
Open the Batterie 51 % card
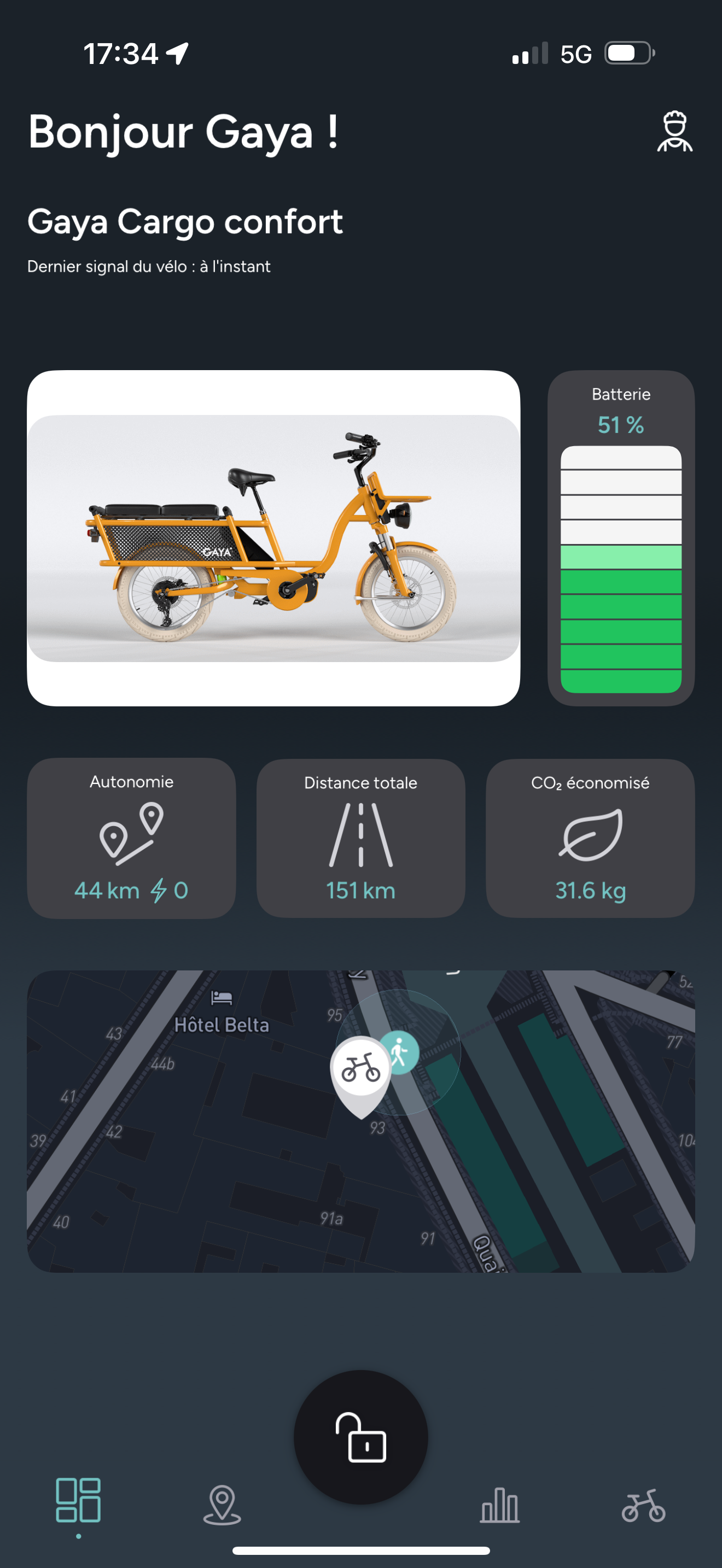tap(620, 538)
